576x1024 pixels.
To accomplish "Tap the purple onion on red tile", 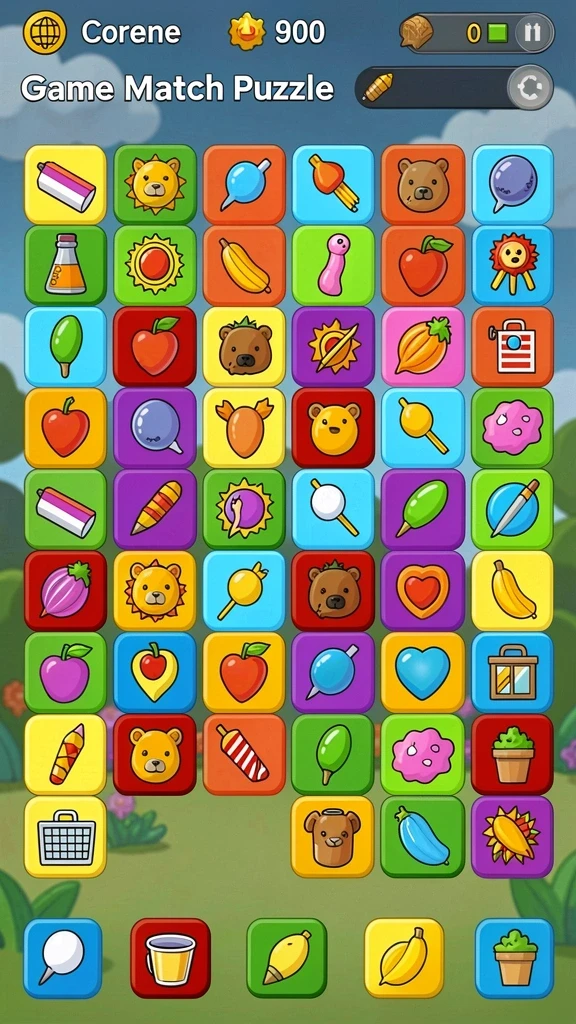I will tap(65, 591).
